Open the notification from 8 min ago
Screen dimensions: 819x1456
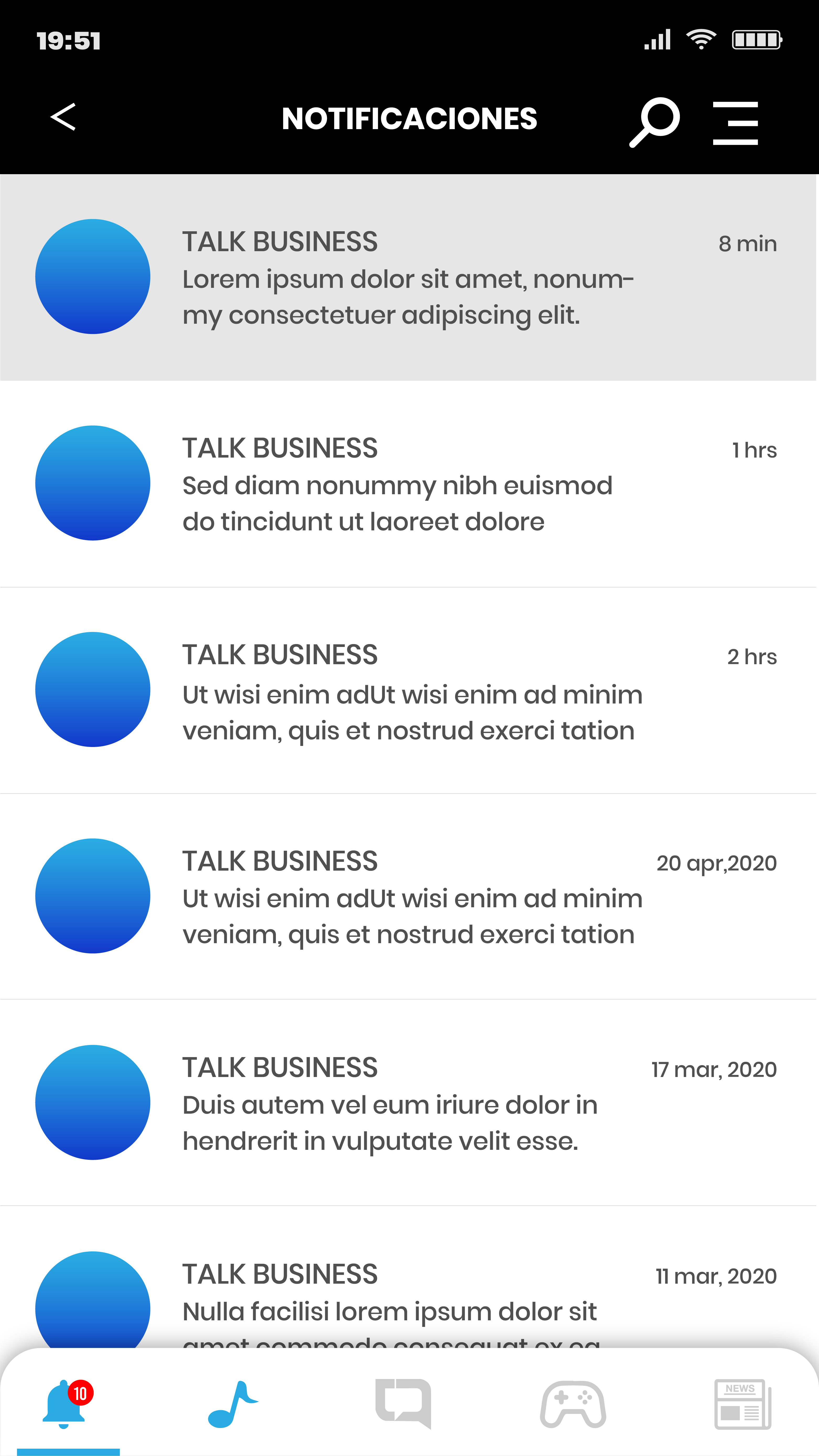pyautogui.click(x=409, y=277)
